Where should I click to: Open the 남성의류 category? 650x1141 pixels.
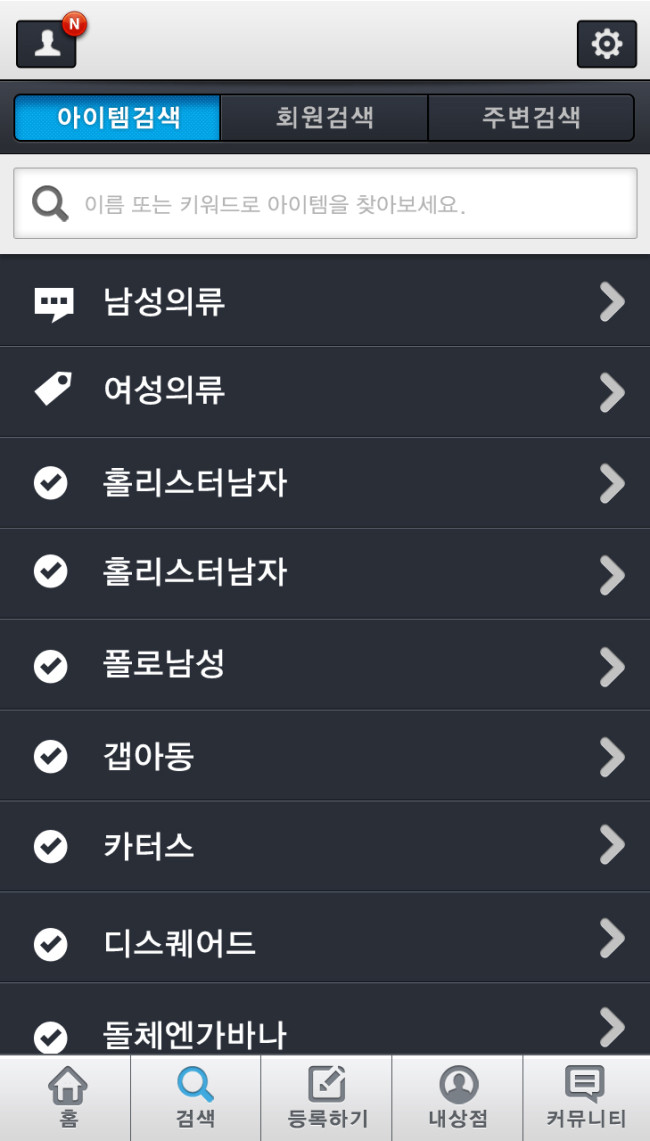tap(325, 301)
